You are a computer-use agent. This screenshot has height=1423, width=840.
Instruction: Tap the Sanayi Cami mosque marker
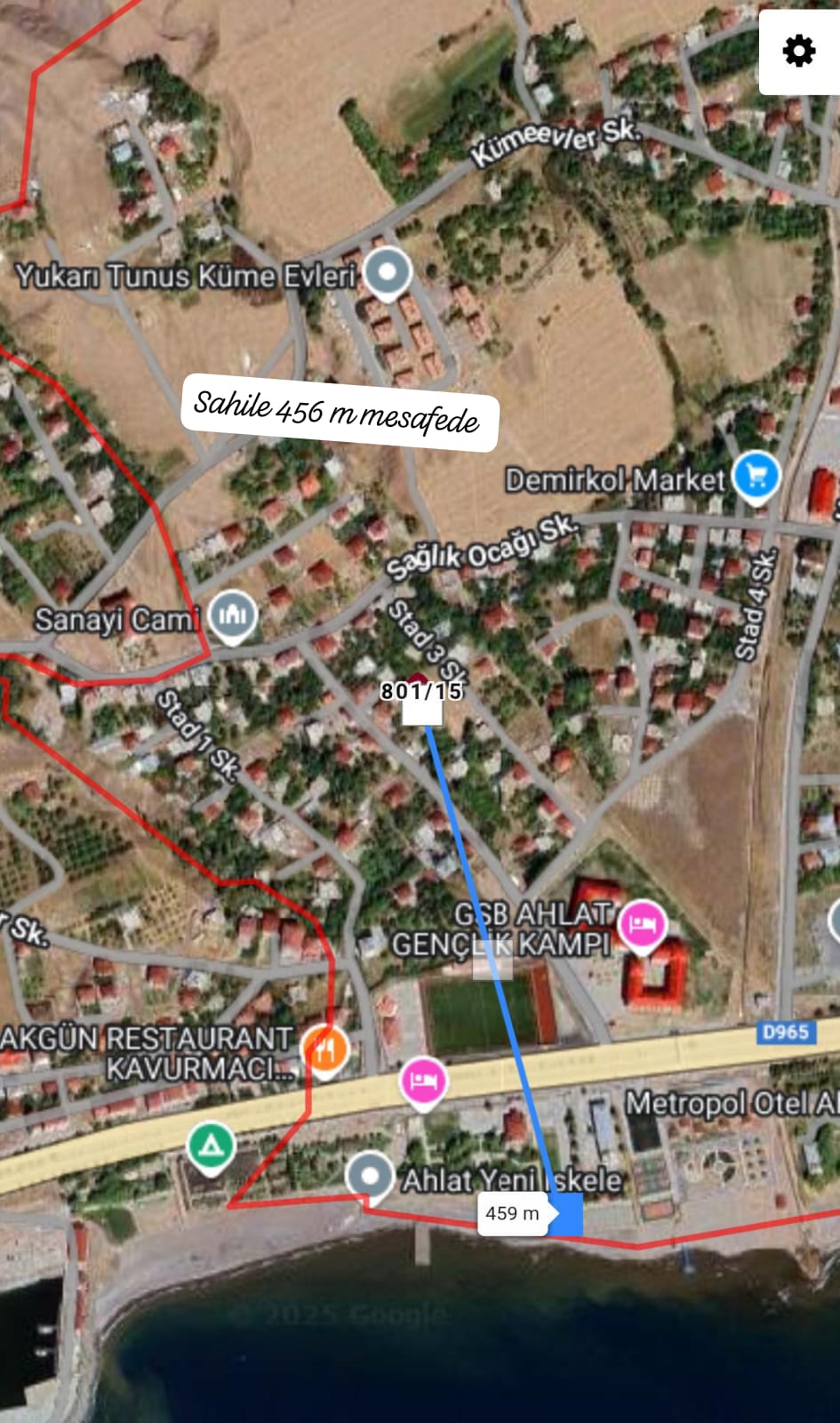tap(232, 615)
